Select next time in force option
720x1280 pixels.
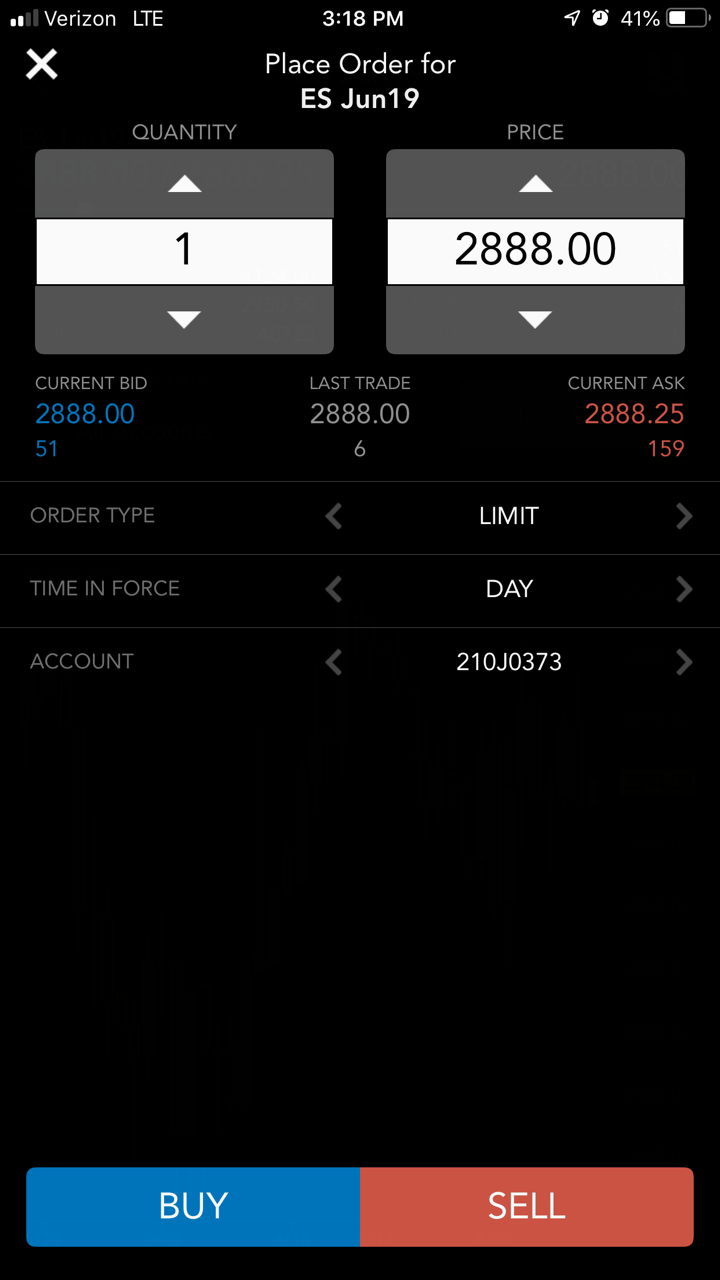coord(684,589)
